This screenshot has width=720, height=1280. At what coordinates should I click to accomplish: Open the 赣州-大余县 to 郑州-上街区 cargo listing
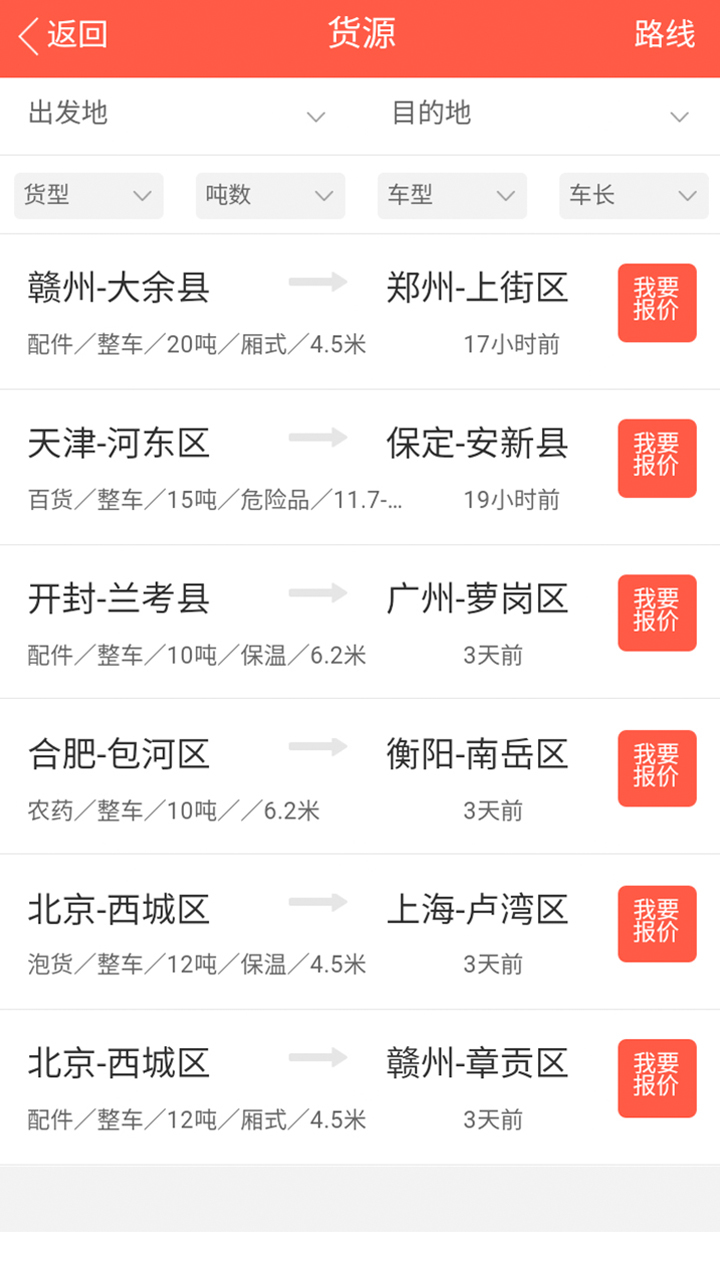tap(300, 312)
